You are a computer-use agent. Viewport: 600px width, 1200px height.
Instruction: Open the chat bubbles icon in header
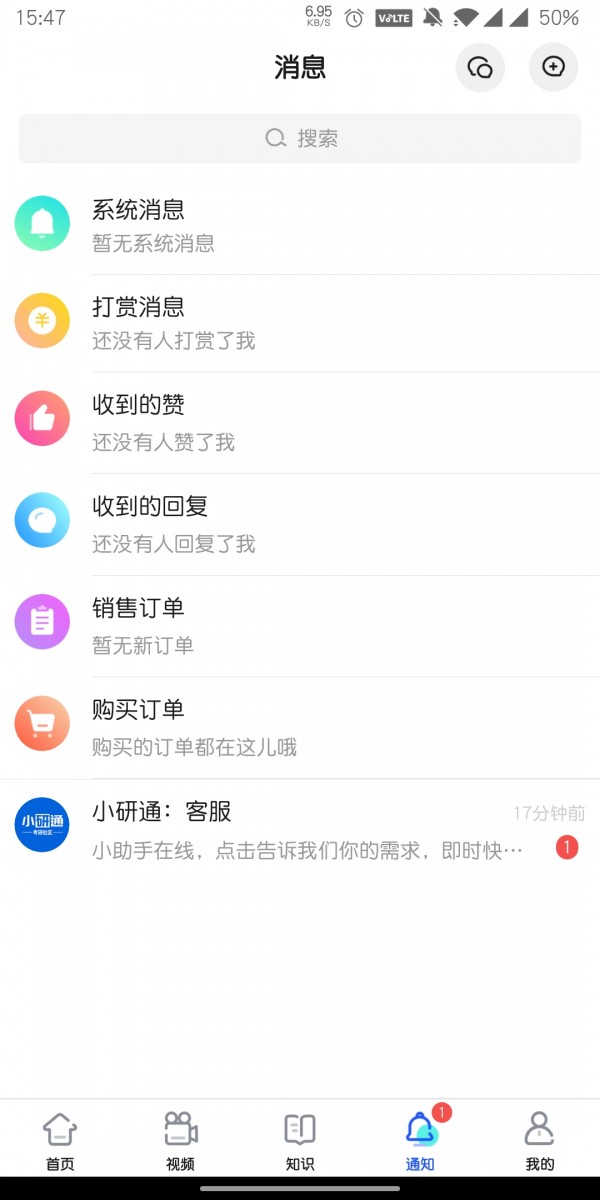(x=480, y=68)
